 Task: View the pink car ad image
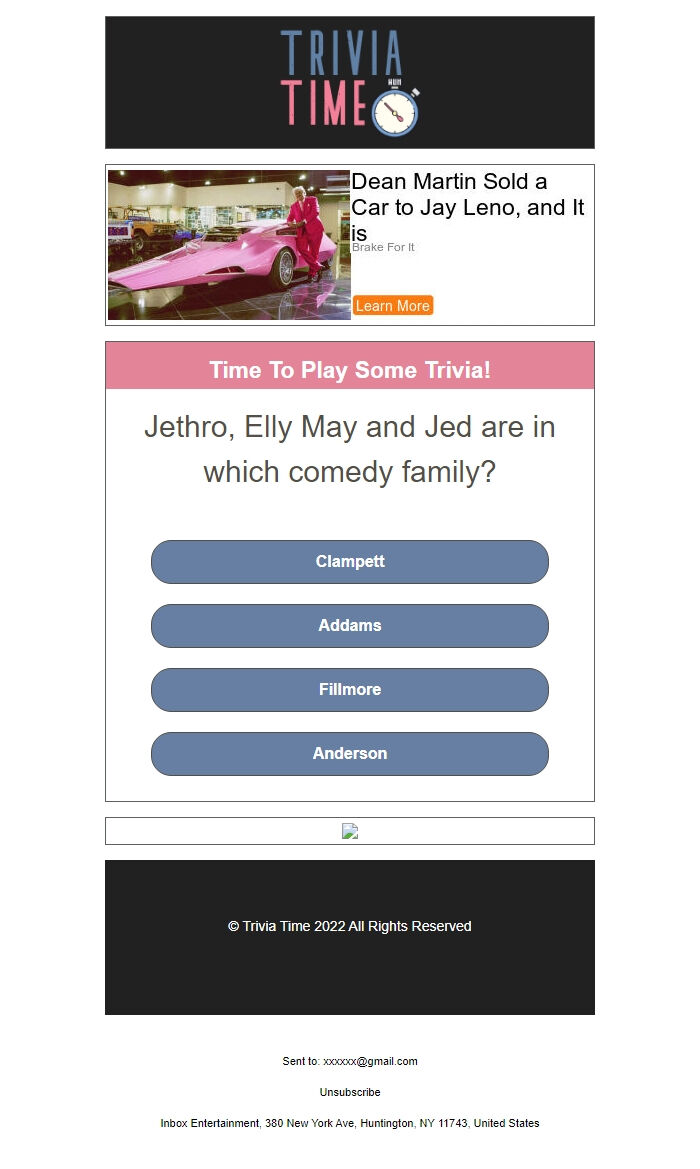click(229, 245)
